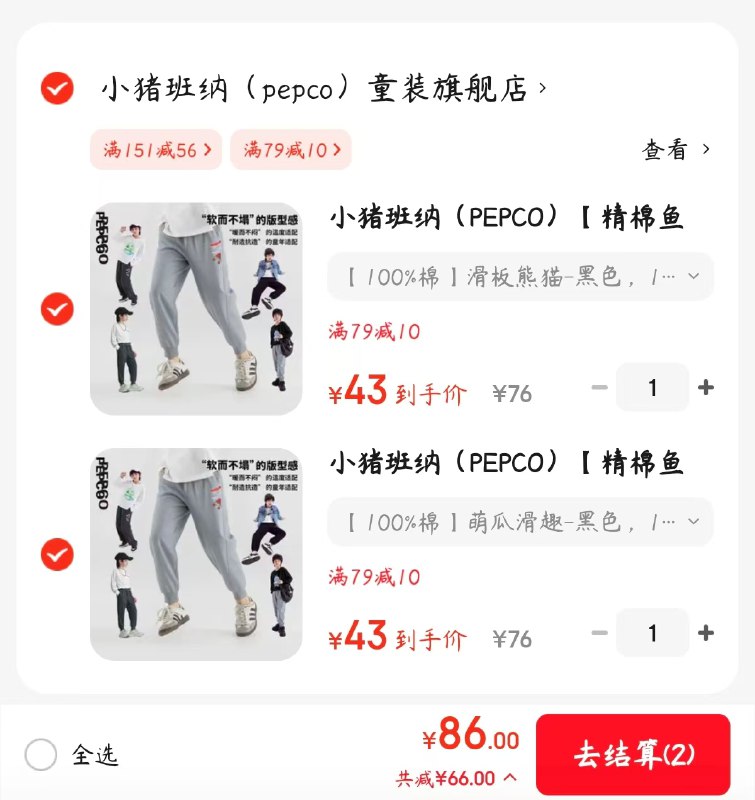The height and width of the screenshot is (800, 755).
Task: Open SKU picker for 滑板熊猫-黑色 variant
Action: (521, 277)
